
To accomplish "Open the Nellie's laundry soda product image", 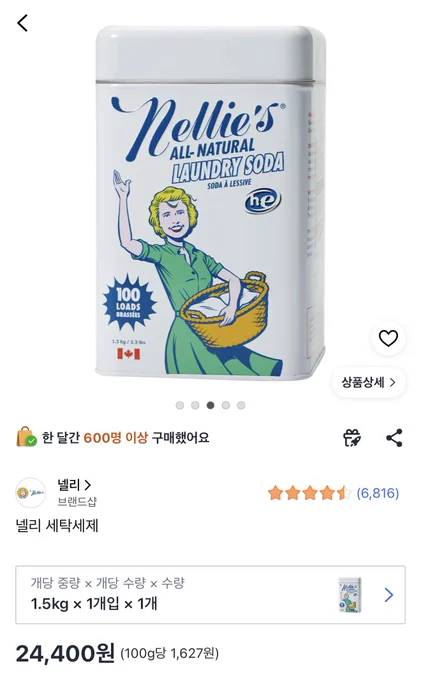I will coord(210,202).
